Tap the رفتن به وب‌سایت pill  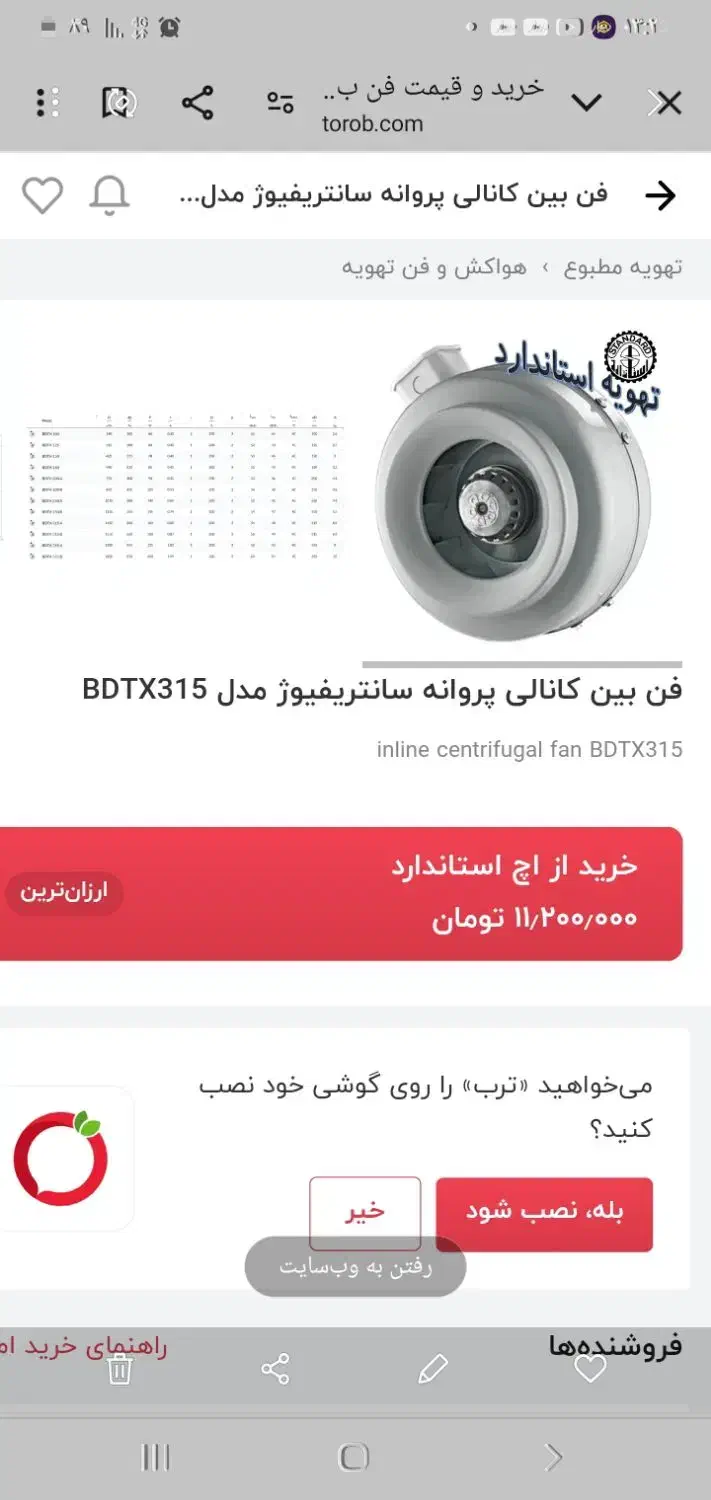point(355,1267)
